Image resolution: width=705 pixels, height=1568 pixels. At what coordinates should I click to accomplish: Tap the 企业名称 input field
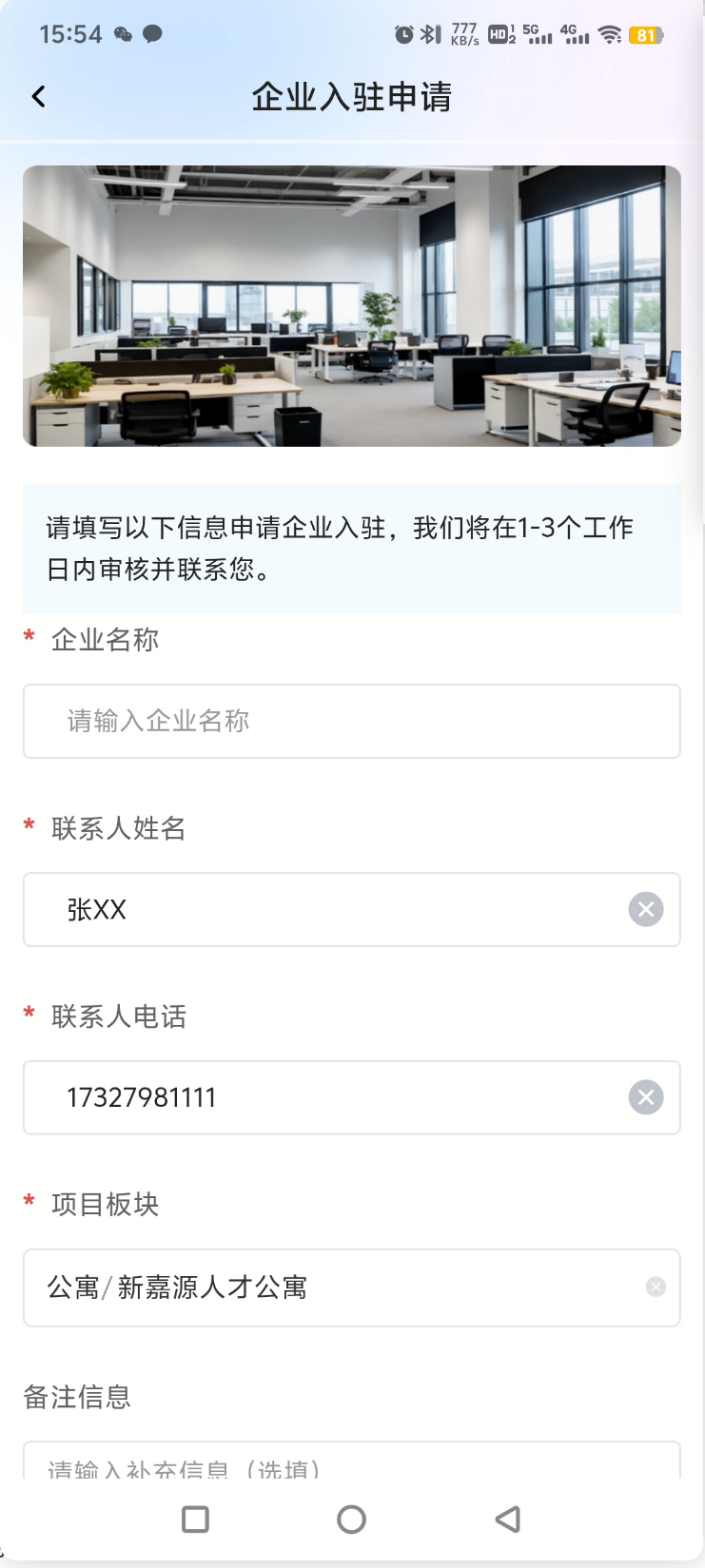pyautogui.click(x=351, y=721)
